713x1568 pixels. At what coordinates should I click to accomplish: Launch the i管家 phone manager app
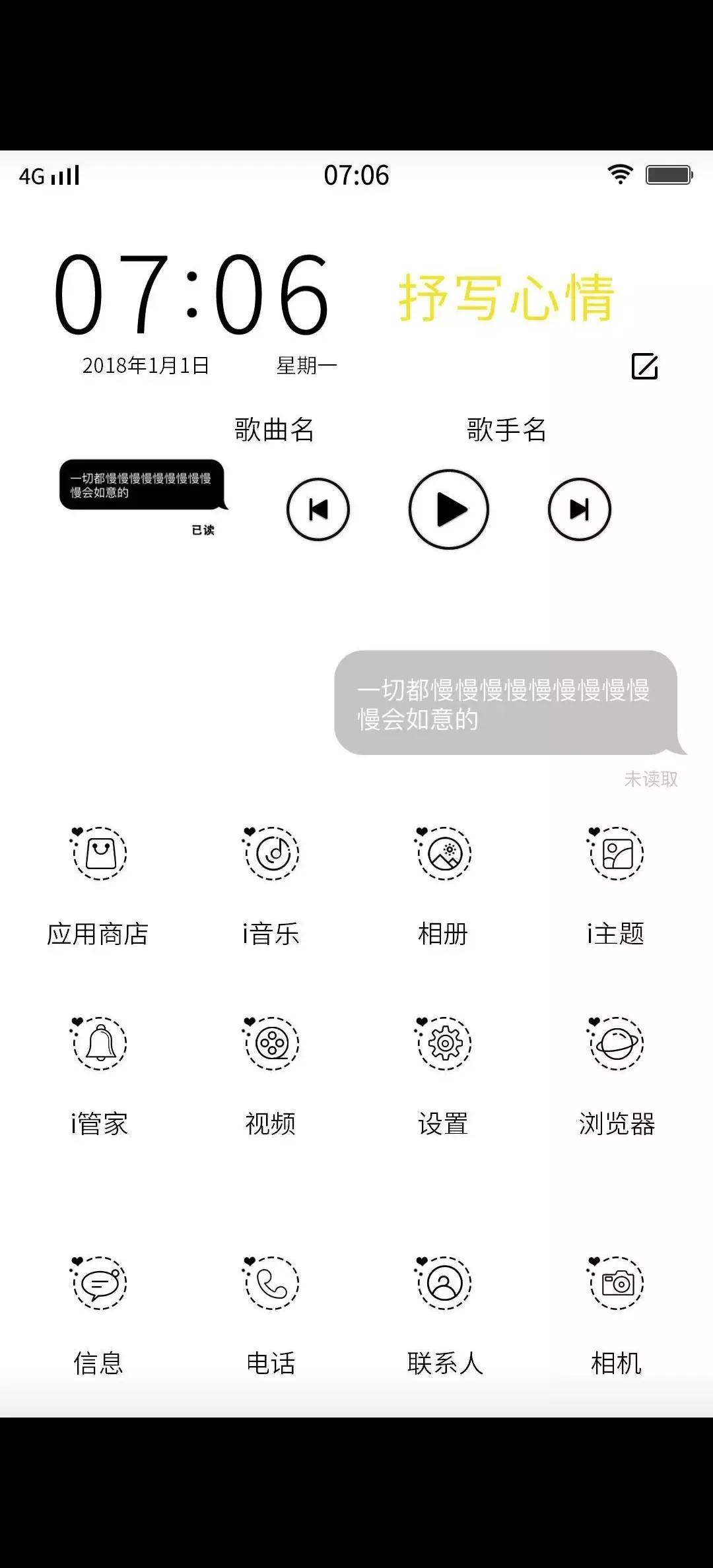98,1043
